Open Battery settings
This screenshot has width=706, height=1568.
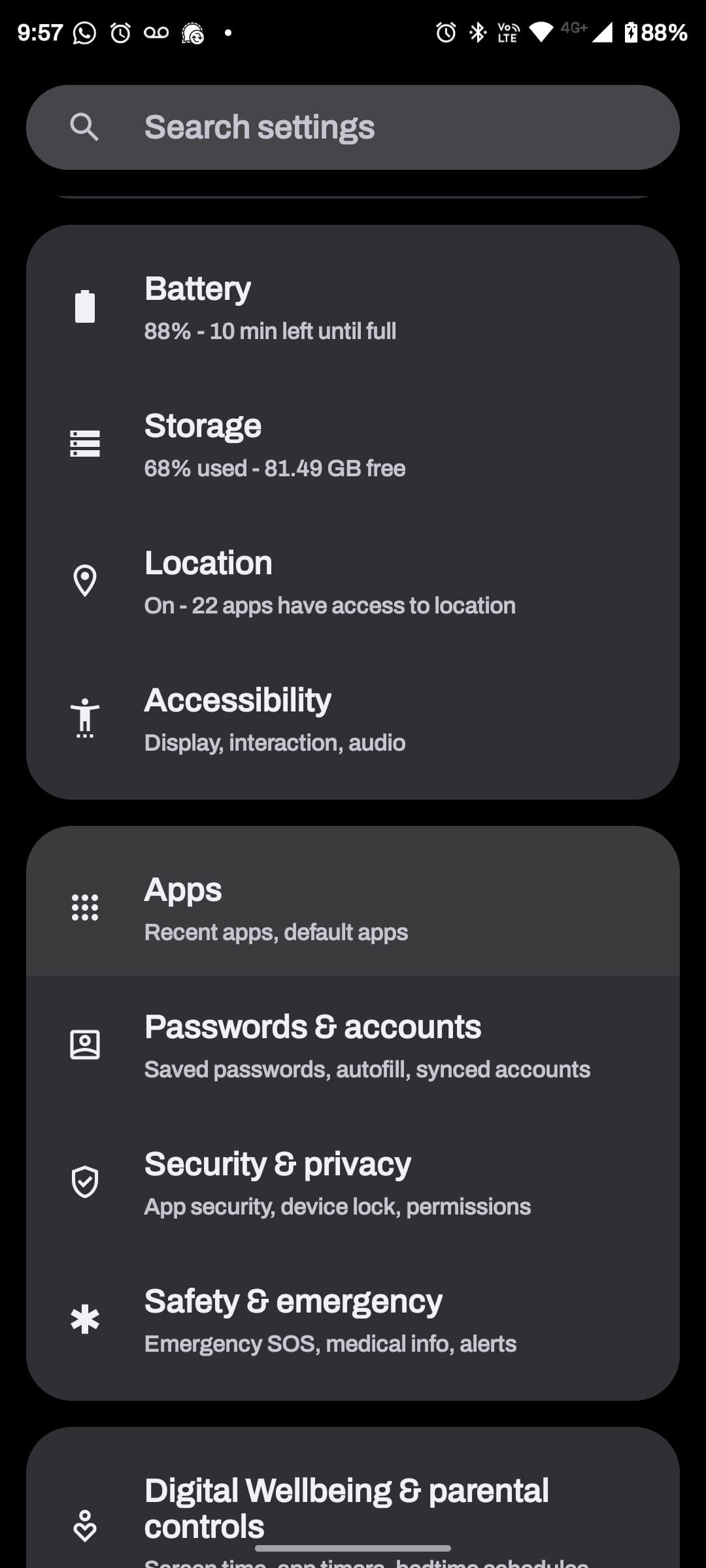353,307
